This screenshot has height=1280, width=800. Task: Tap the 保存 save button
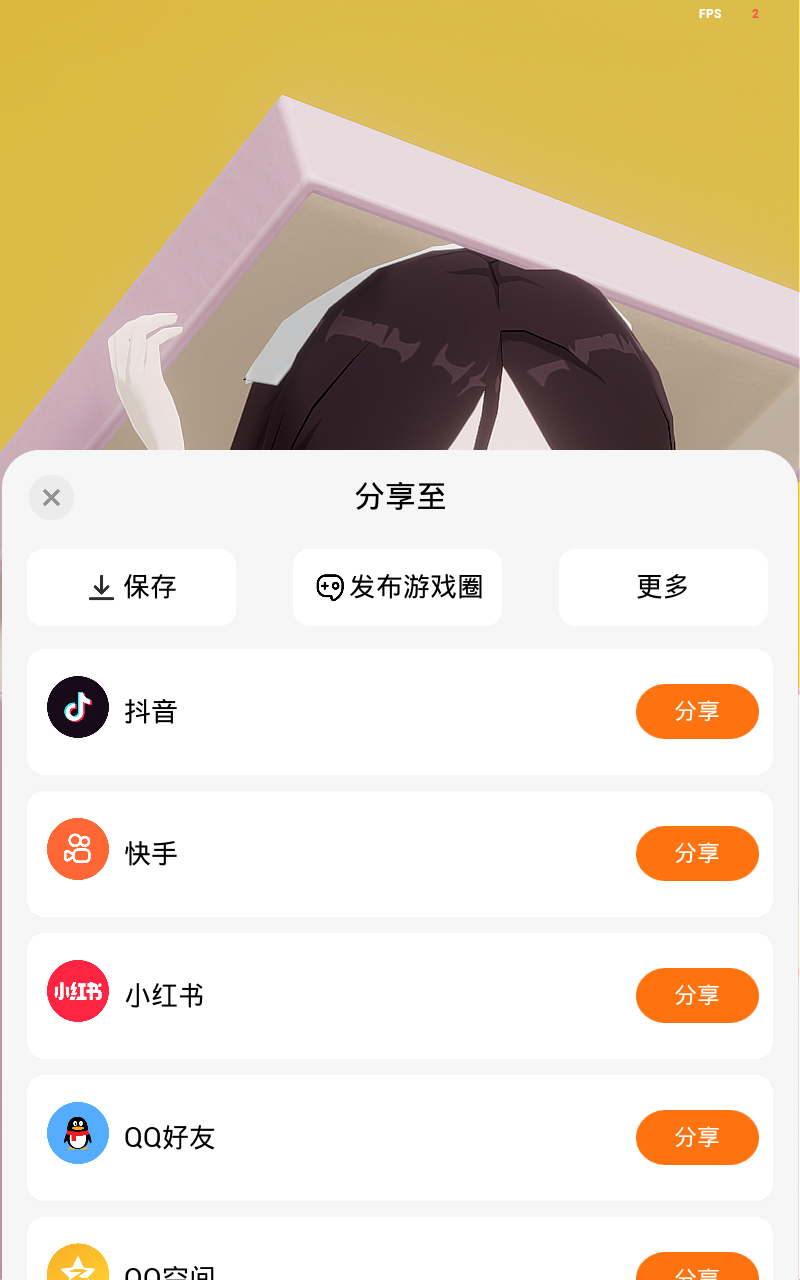(x=132, y=587)
